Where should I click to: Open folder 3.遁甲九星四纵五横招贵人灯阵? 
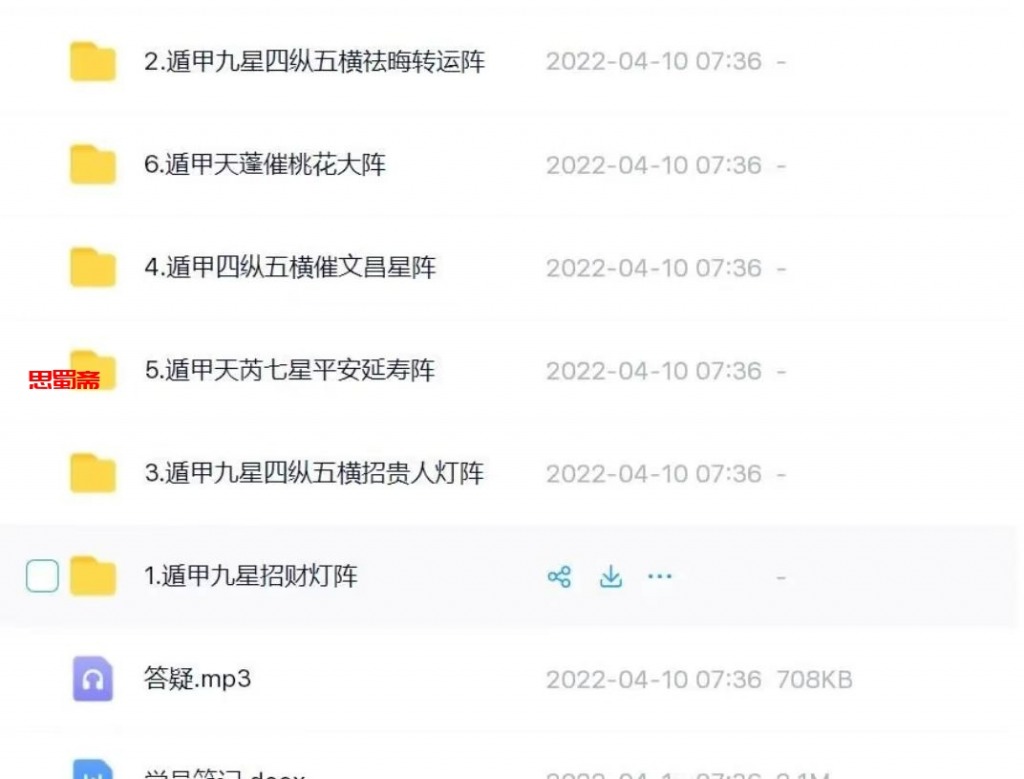click(314, 473)
